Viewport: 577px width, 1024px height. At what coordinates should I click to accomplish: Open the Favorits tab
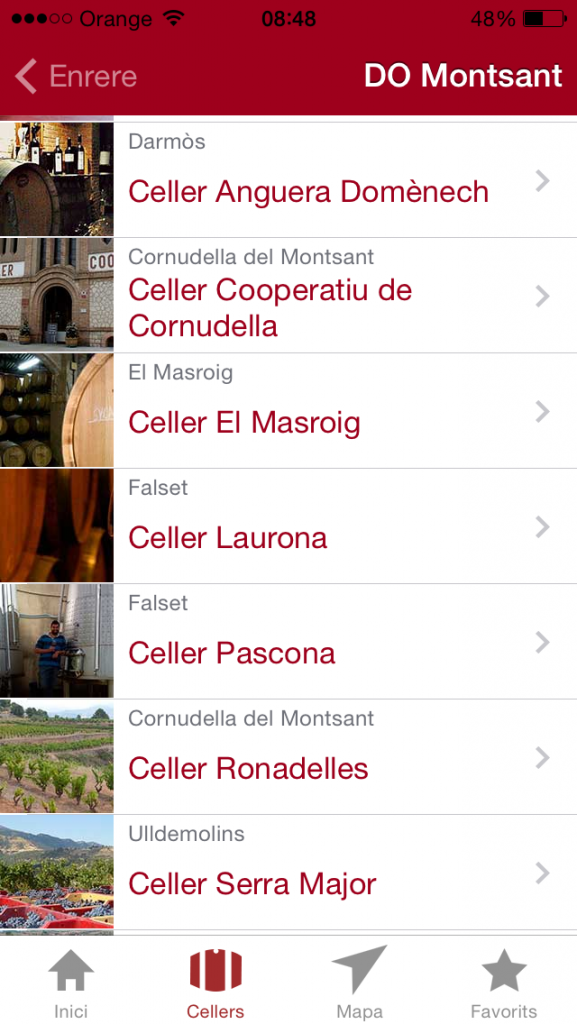coord(504,982)
